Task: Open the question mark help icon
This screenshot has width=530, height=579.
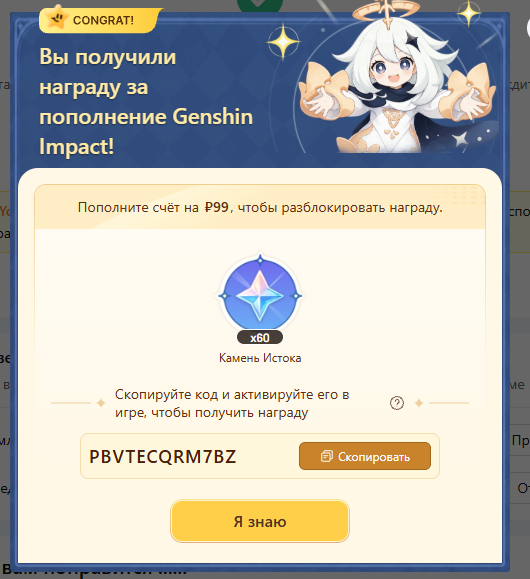Action: point(397,403)
